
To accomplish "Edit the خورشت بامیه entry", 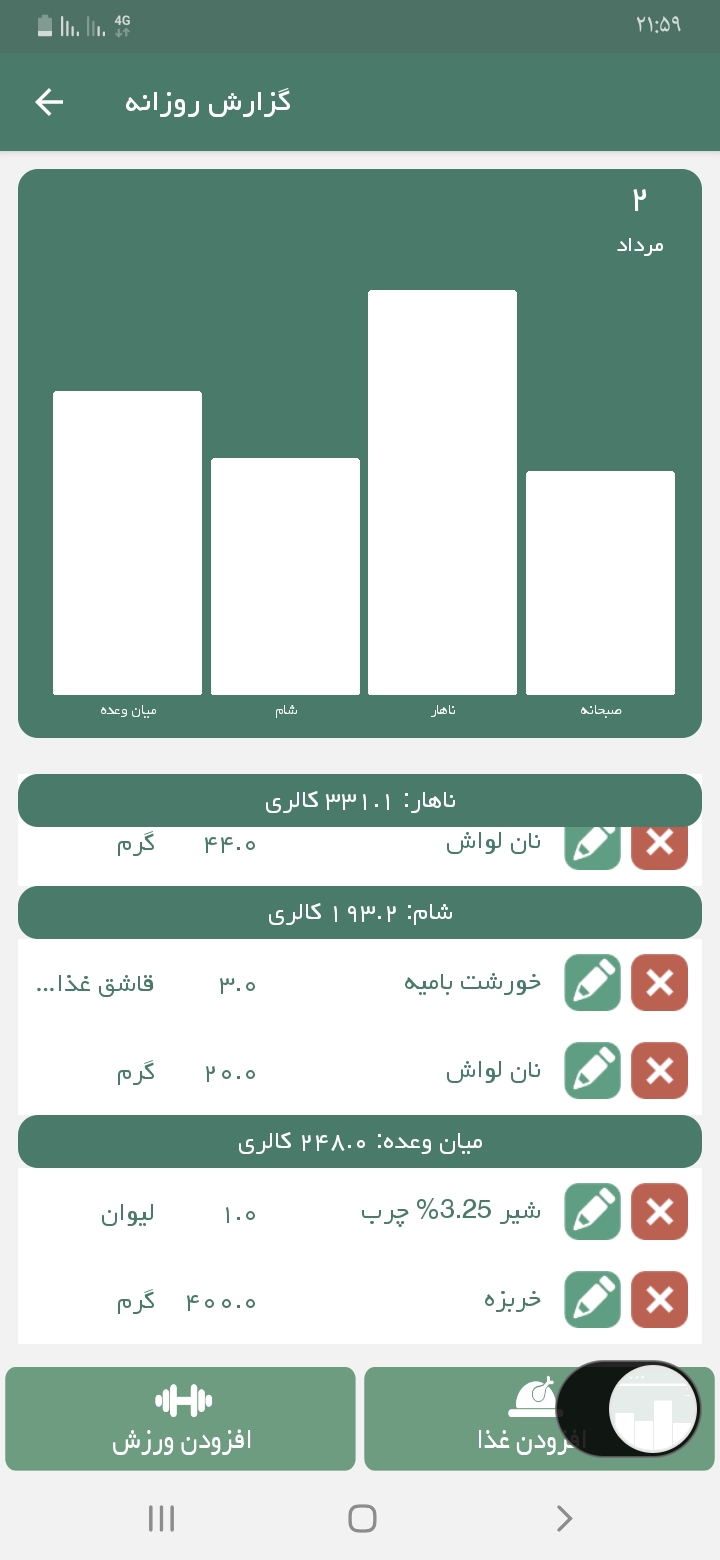I will pos(592,983).
